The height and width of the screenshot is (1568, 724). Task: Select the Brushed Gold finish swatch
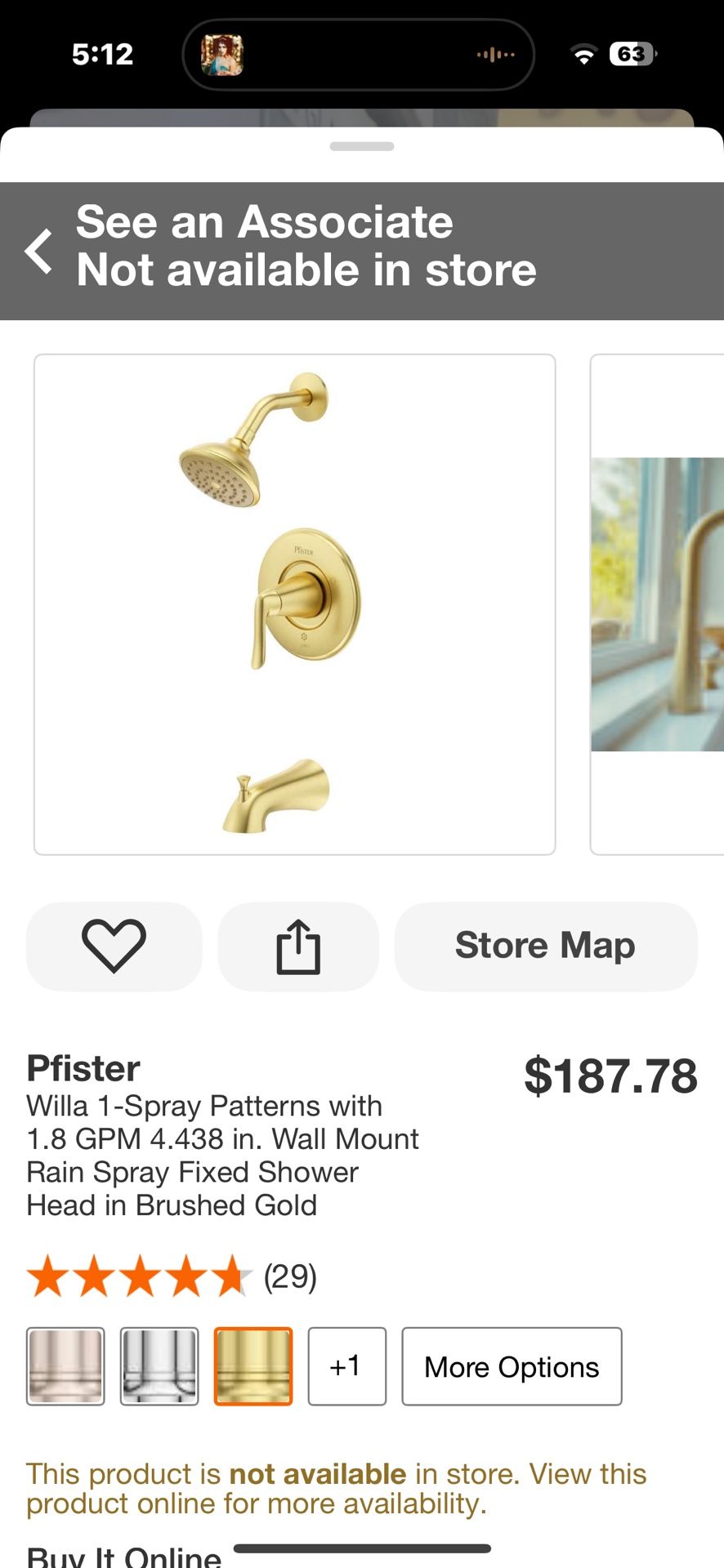click(x=253, y=1366)
